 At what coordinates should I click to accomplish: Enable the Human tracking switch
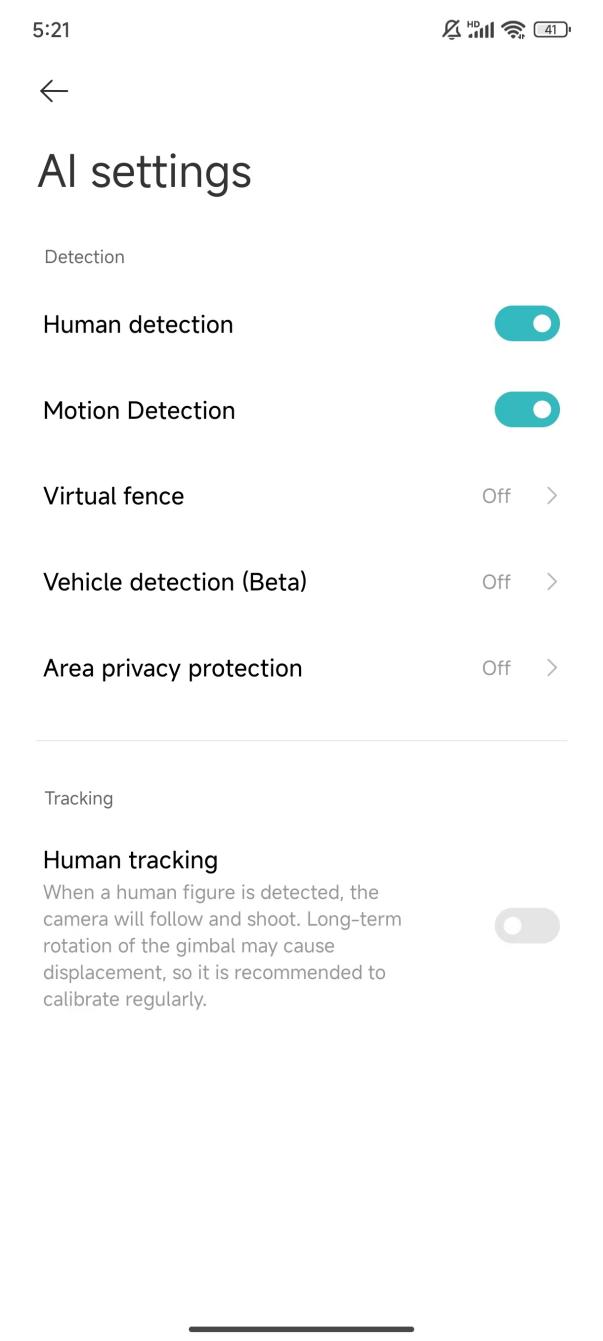(x=527, y=926)
